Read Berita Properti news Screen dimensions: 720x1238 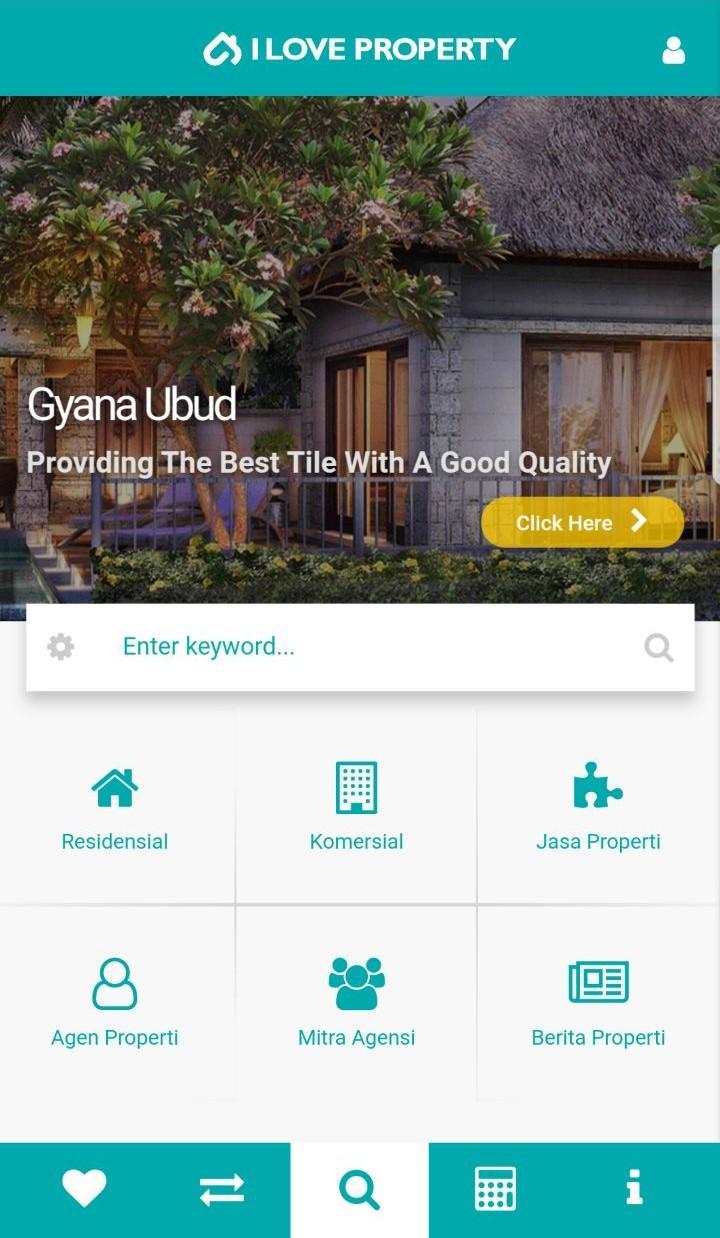(x=598, y=1003)
